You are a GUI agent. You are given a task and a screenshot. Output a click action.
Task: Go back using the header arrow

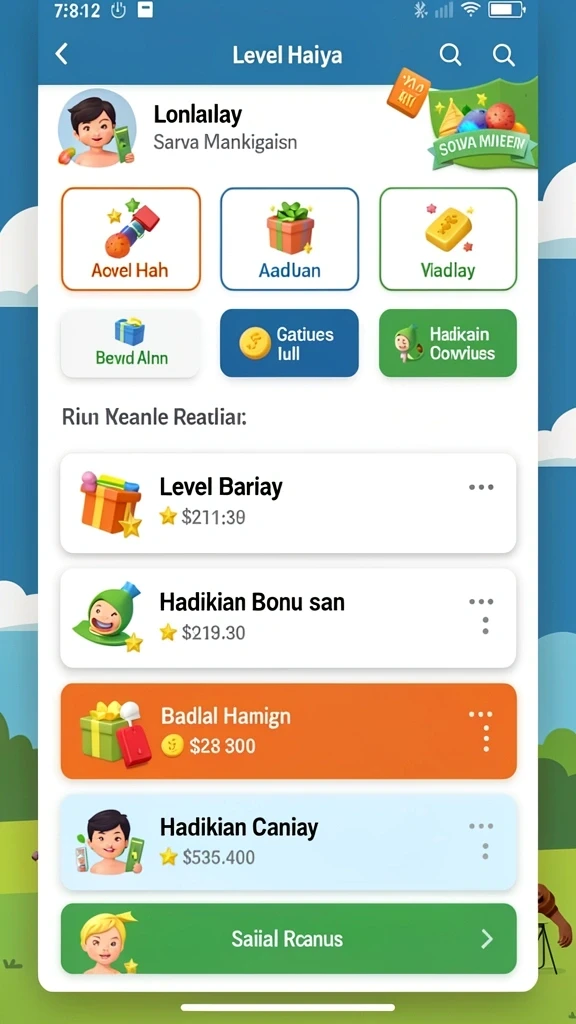coord(61,54)
